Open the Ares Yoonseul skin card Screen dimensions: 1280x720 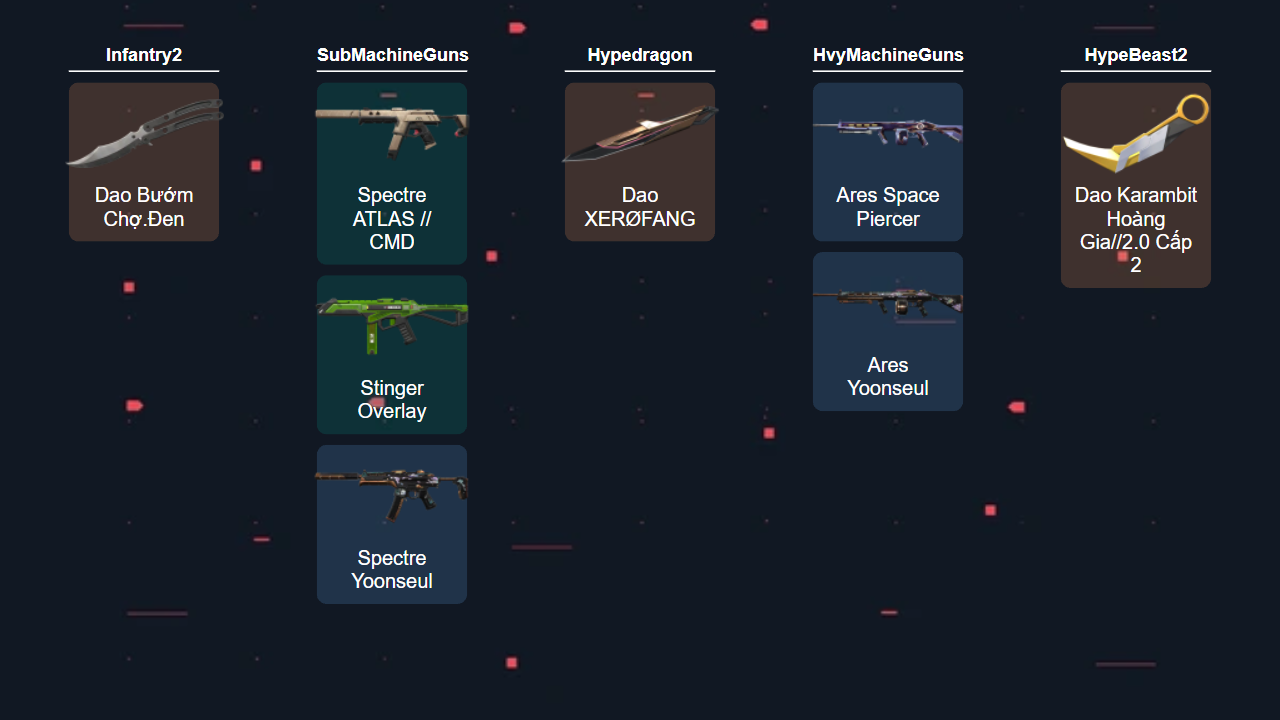tap(887, 331)
